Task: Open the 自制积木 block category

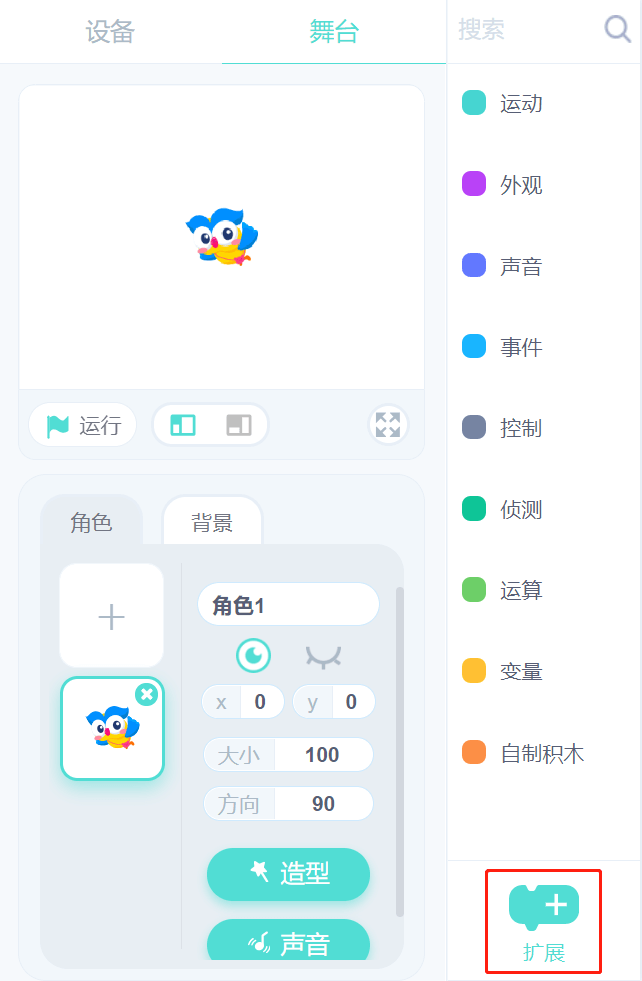Action: [x=540, y=753]
